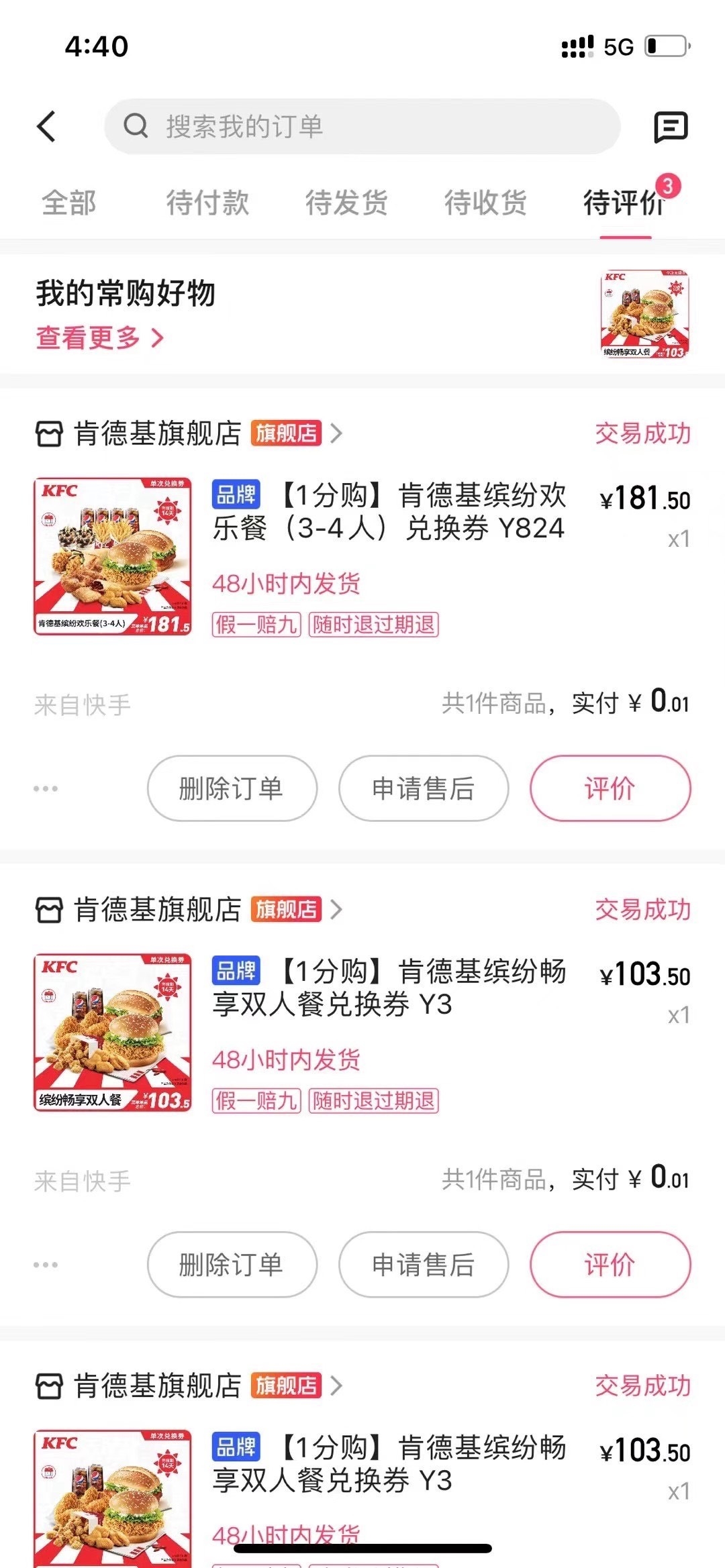The image size is (725, 1568).
Task: Tap 申请售后 for the 欢乐餐 order
Action: click(423, 788)
